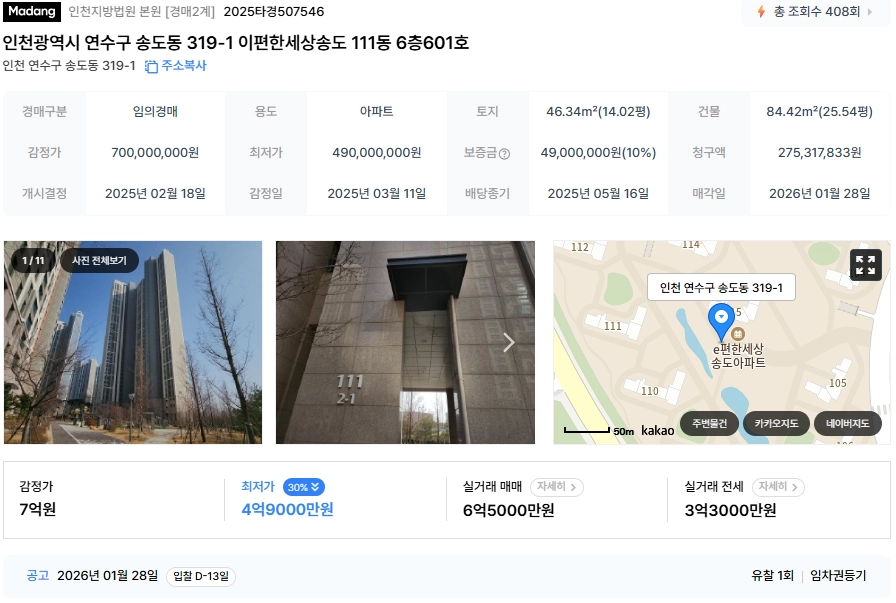Expand the 30% minimum price badge
Viewport: 896px width, 603px height.
point(303,487)
